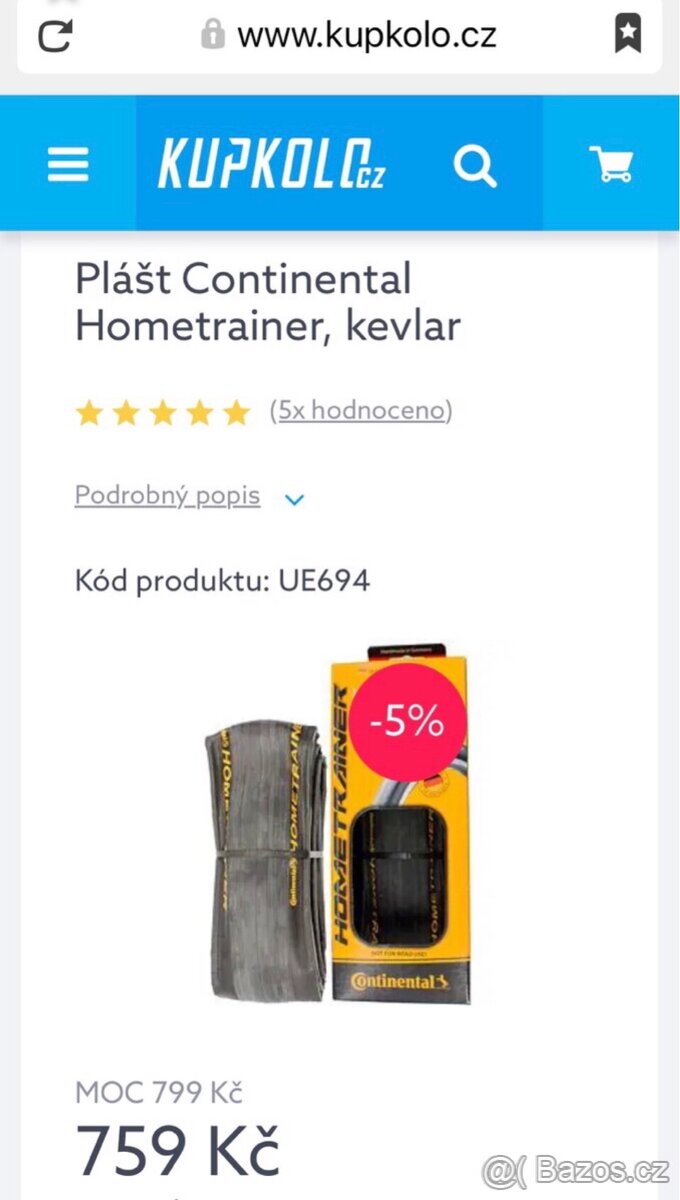Viewport: 680px width, 1200px height.
Task: Open the hamburger menu
Action: 68,165
